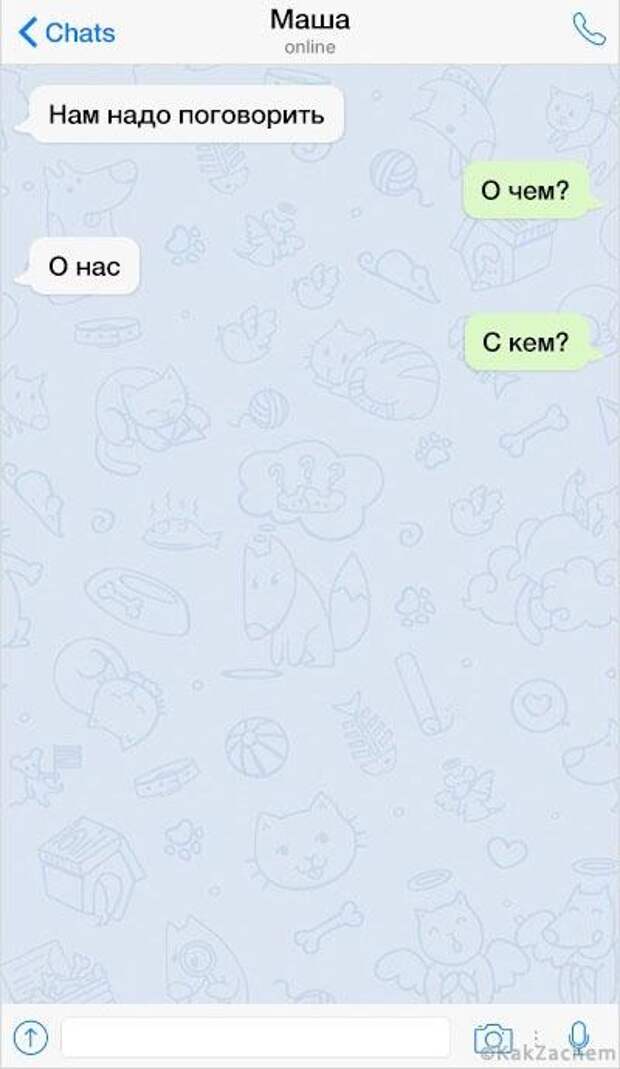Tap the microphone to record voice
This screenshot has width=620, height=1069.
[x=578, y=1036]
